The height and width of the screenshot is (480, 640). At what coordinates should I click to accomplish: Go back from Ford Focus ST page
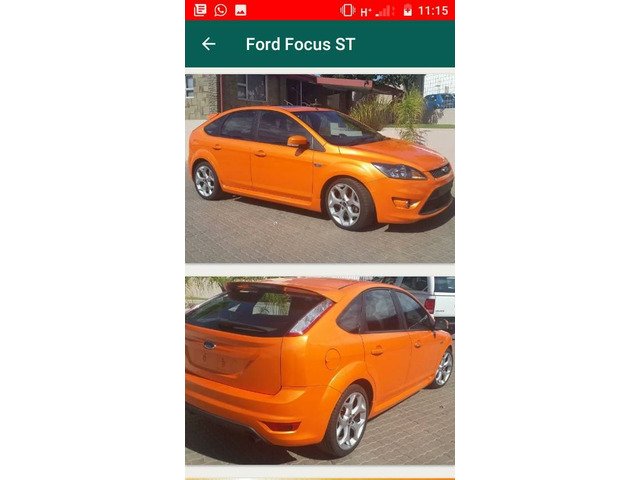coord(208,44)
